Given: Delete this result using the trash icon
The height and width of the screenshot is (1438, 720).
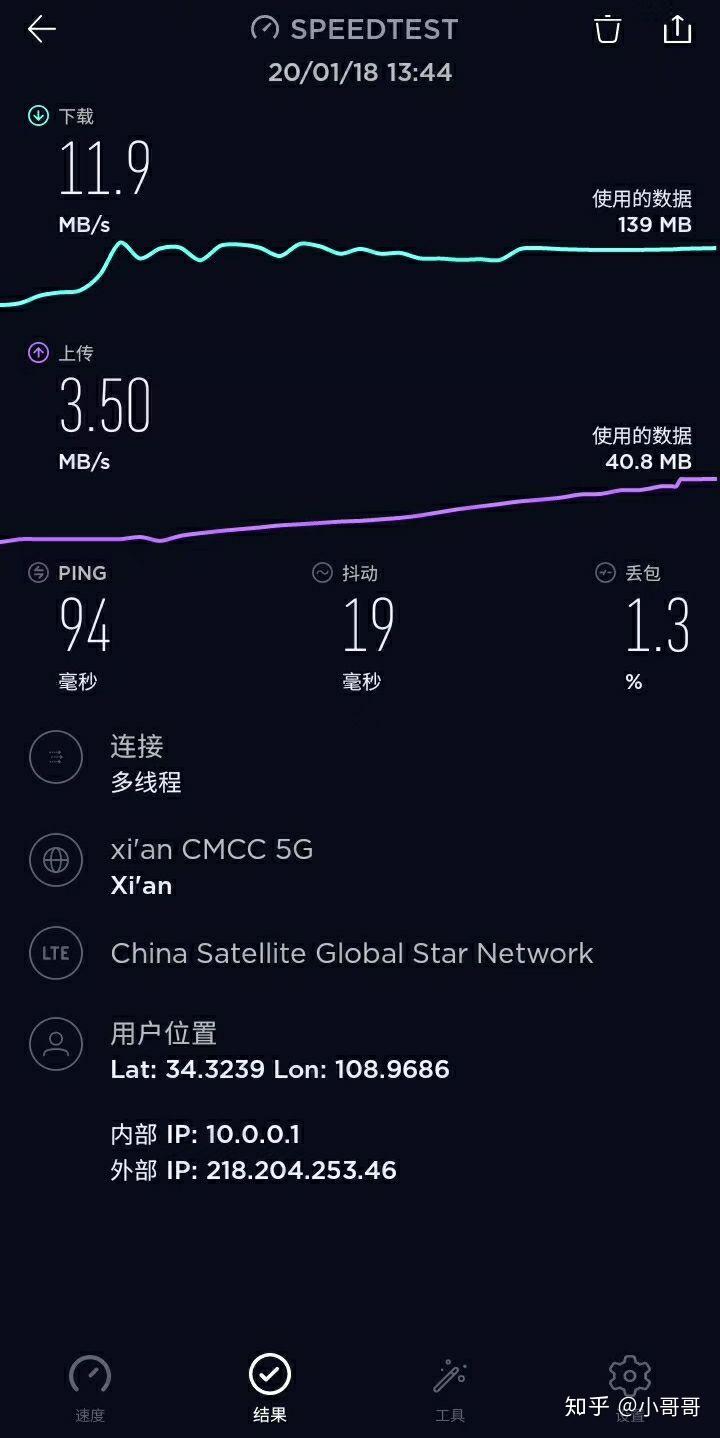Looking at the screenshot, I should pos(606,31).
